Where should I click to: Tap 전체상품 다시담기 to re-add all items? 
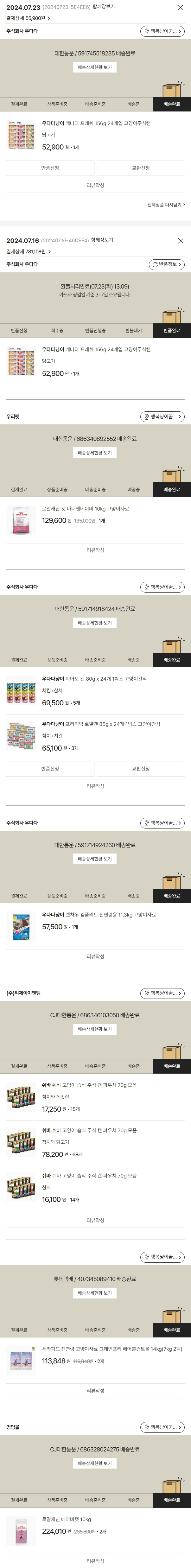[166, 205]
